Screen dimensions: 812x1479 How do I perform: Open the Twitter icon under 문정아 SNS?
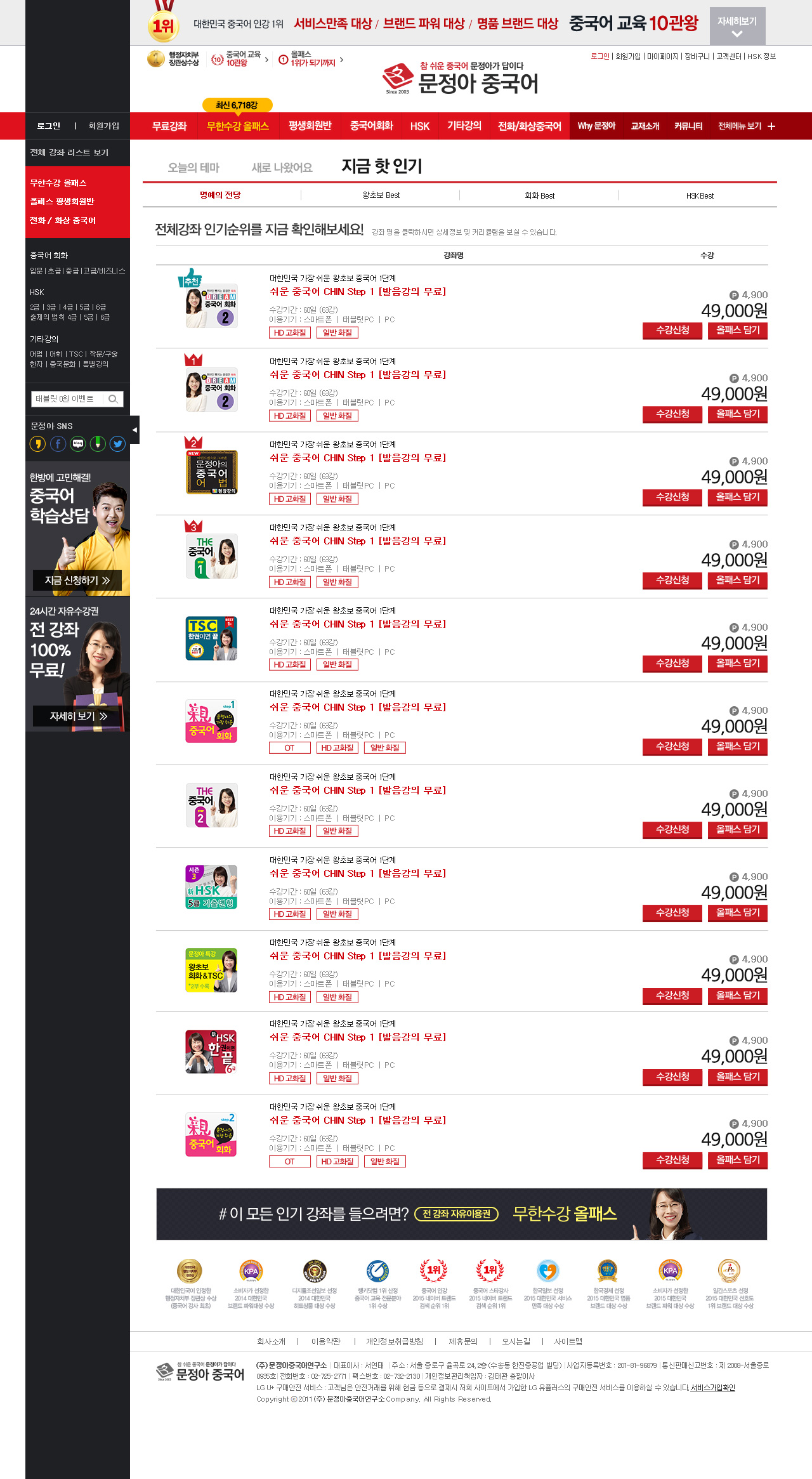[117, 444]
